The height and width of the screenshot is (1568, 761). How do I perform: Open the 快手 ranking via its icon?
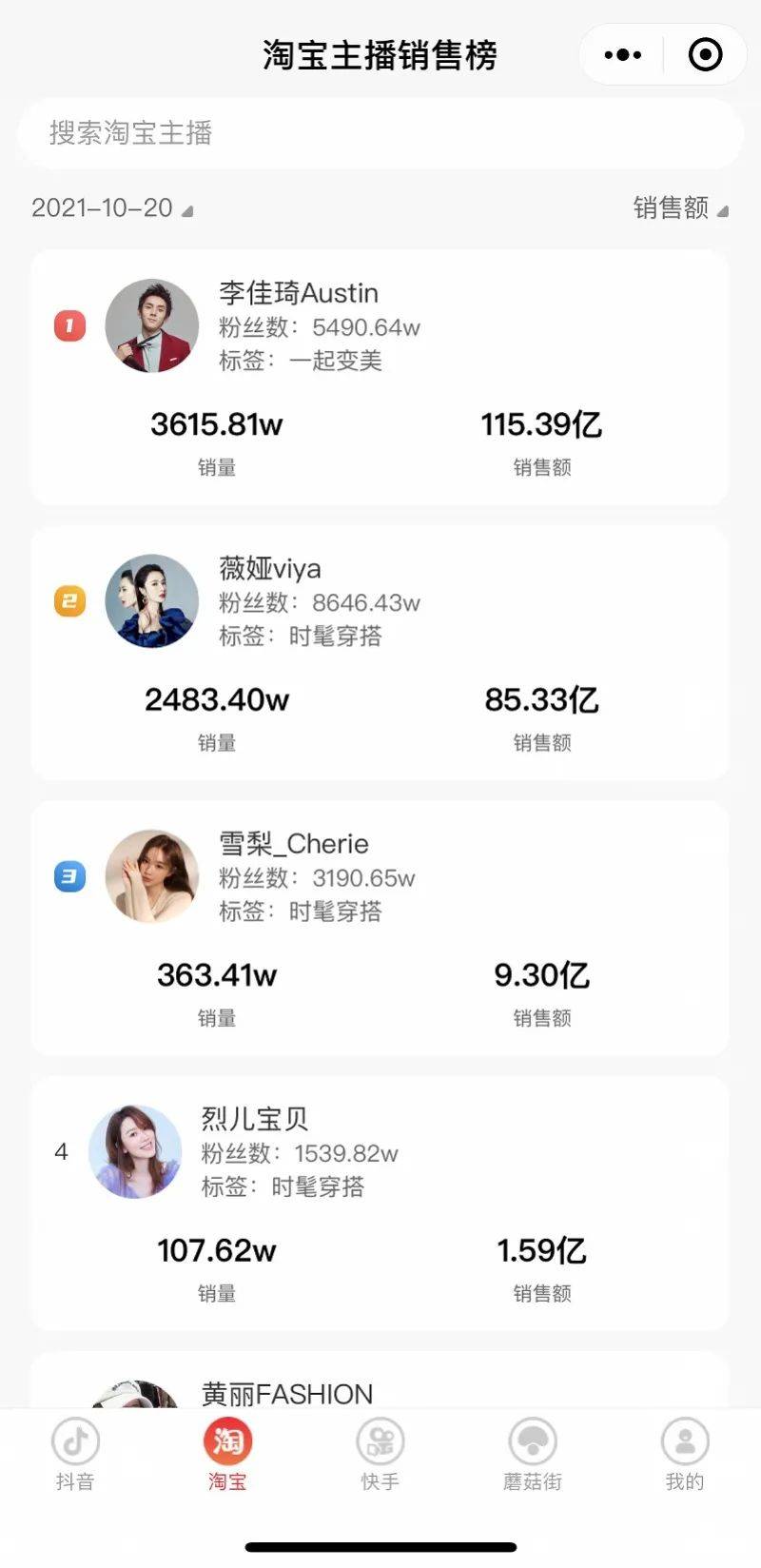[x=380, y=1441]
